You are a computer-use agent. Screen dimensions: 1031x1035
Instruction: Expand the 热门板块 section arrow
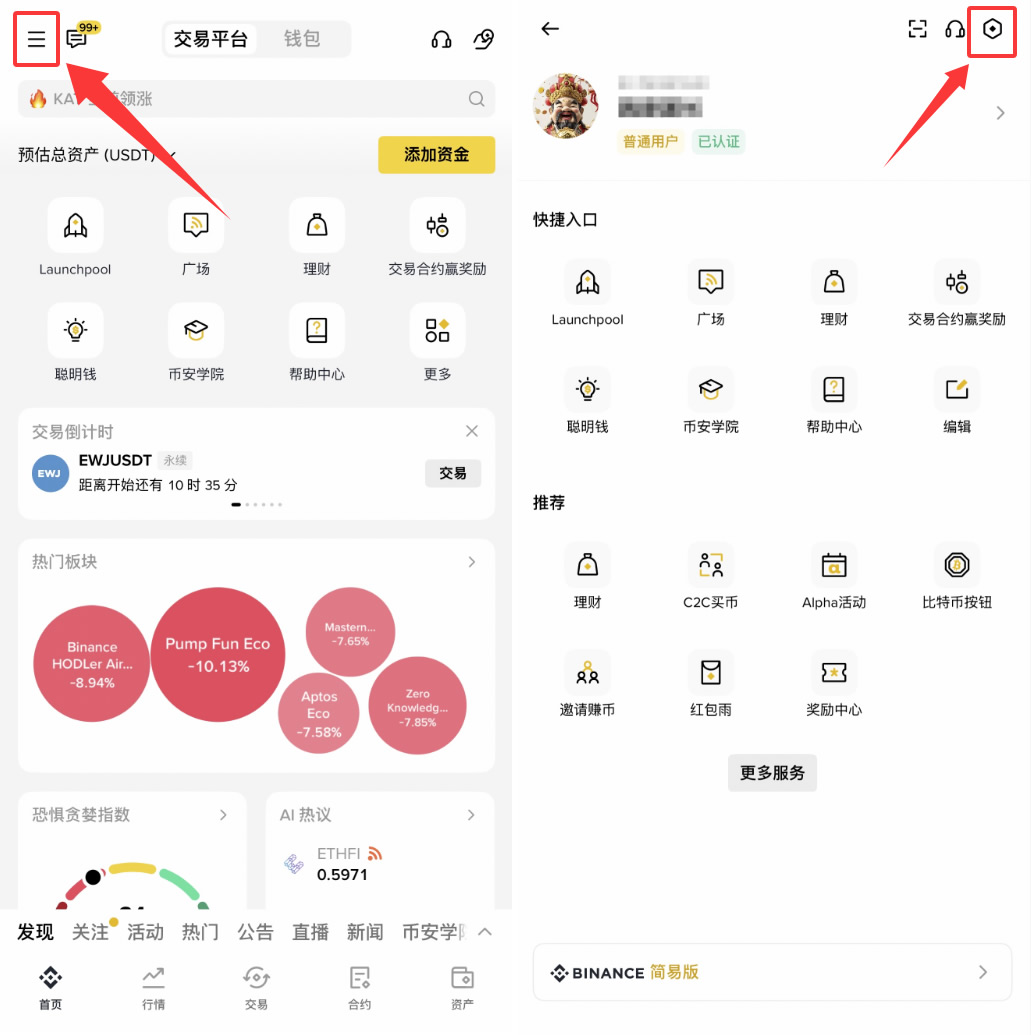[471, 562]
